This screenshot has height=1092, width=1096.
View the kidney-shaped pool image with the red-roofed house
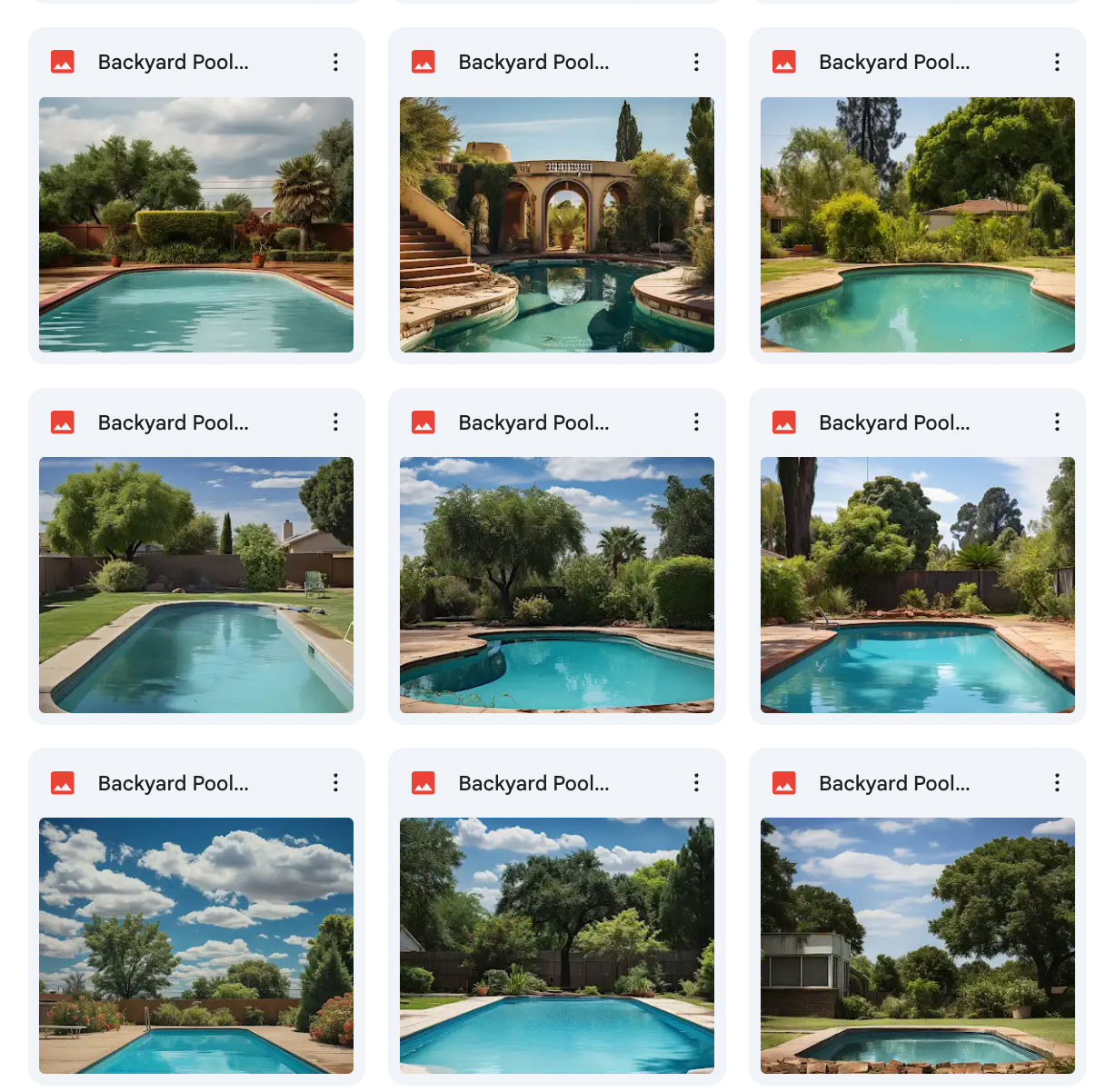(917, 224)
